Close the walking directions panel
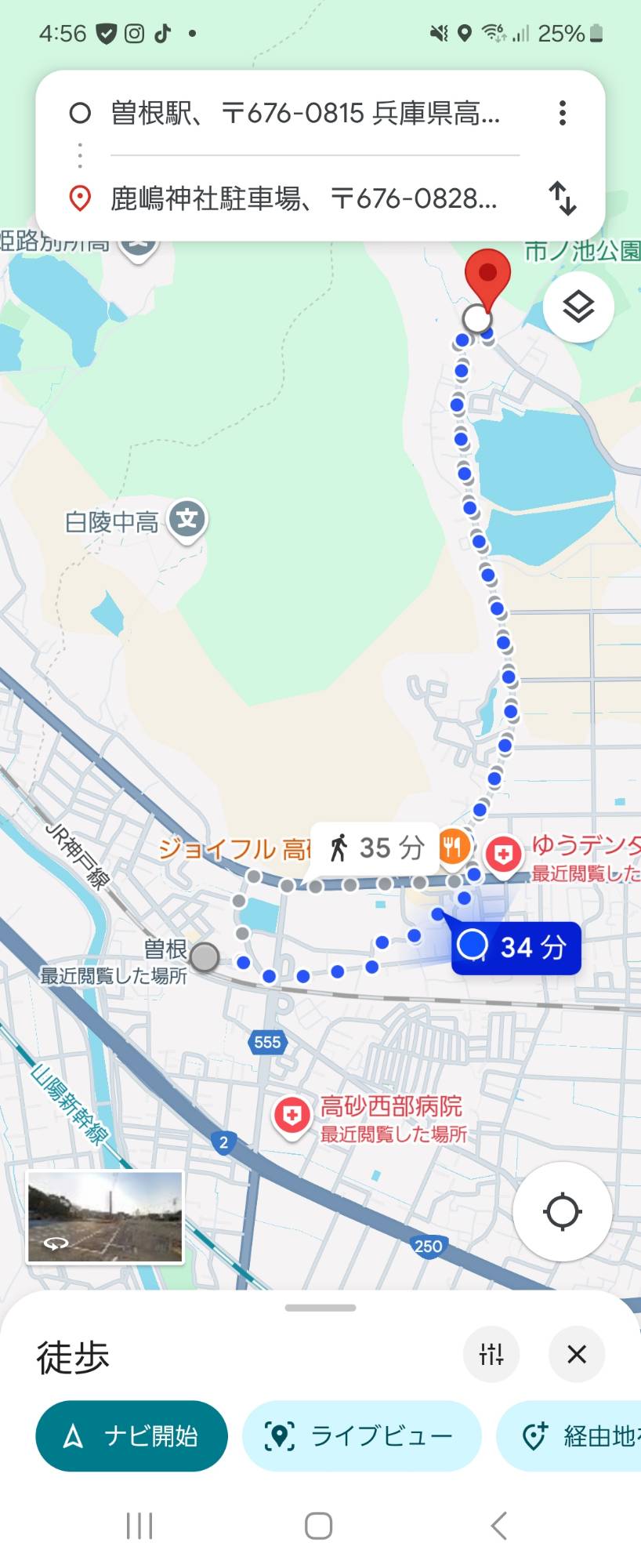 577,1354
